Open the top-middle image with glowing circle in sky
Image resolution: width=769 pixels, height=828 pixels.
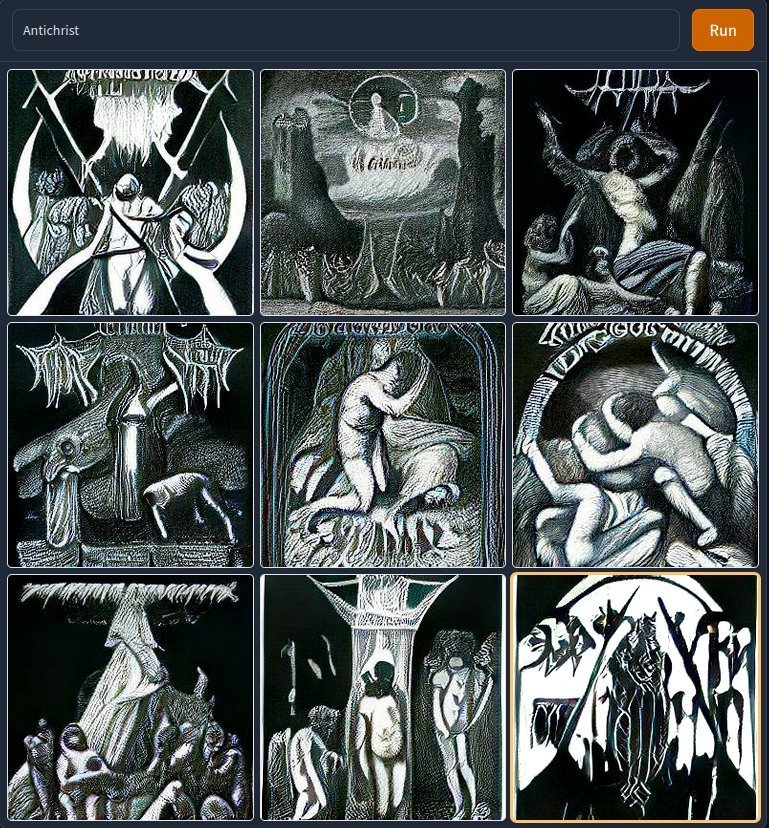point(383,192)
